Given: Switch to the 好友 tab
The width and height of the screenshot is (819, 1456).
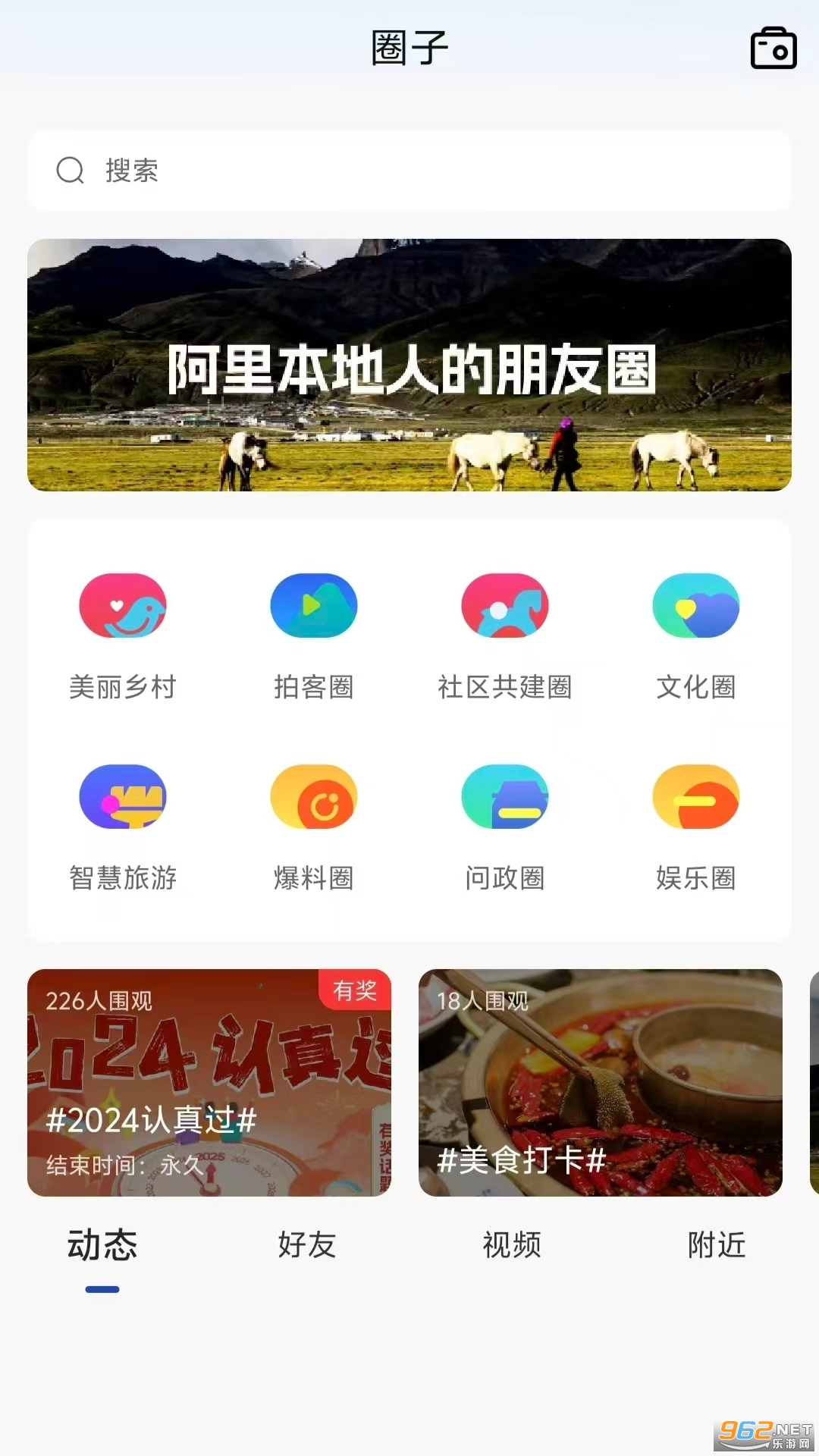Looking at the screenshot, I should [306, 1245].
